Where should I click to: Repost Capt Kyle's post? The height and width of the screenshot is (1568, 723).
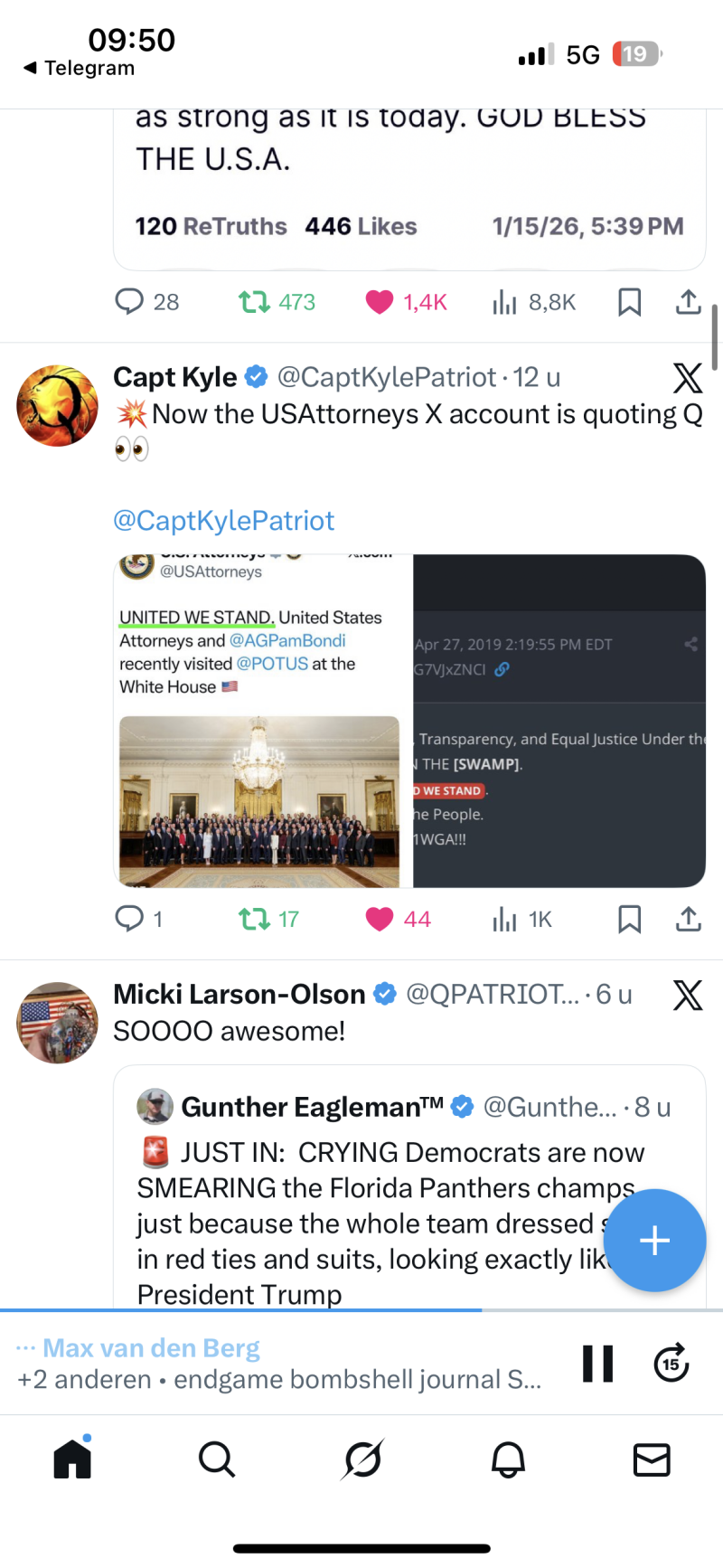pos(255,919)
